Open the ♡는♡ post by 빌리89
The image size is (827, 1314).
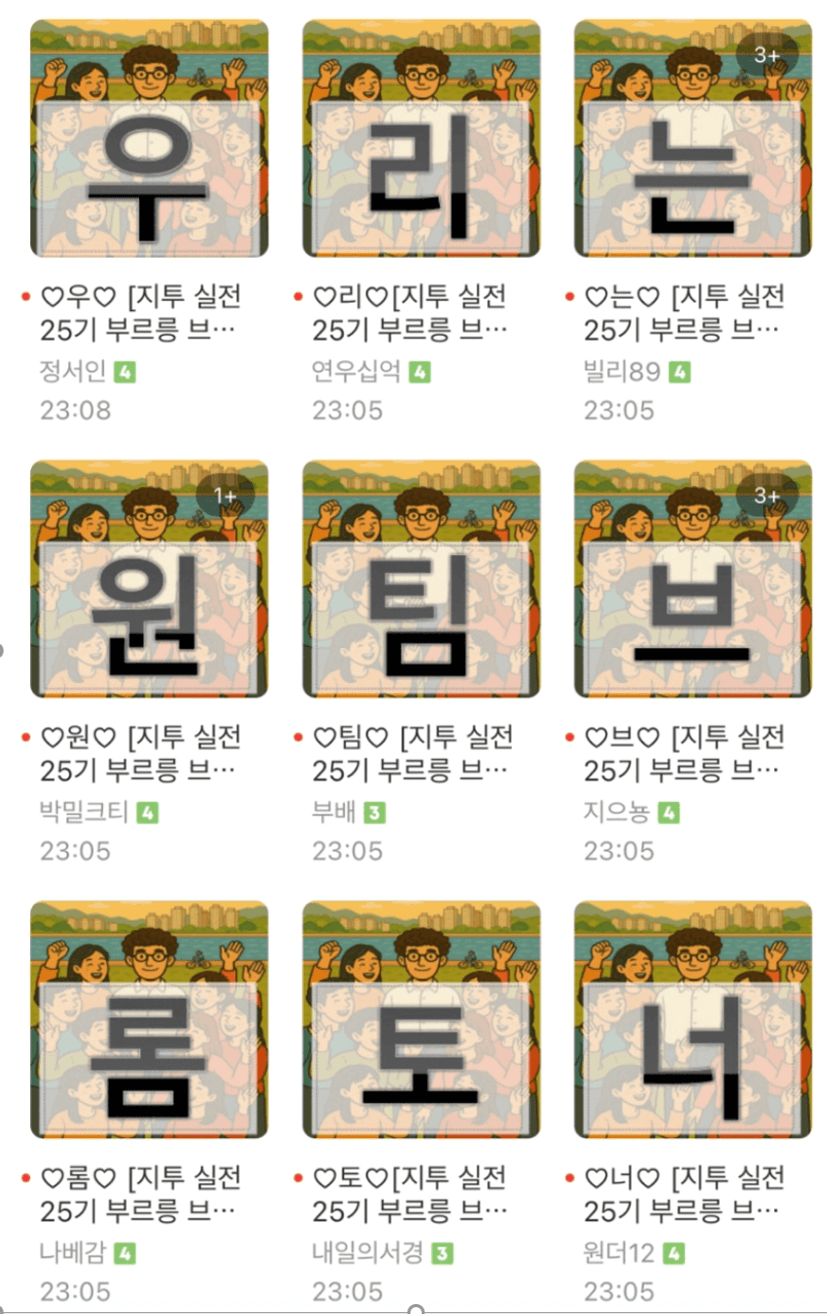coord(692,139)
